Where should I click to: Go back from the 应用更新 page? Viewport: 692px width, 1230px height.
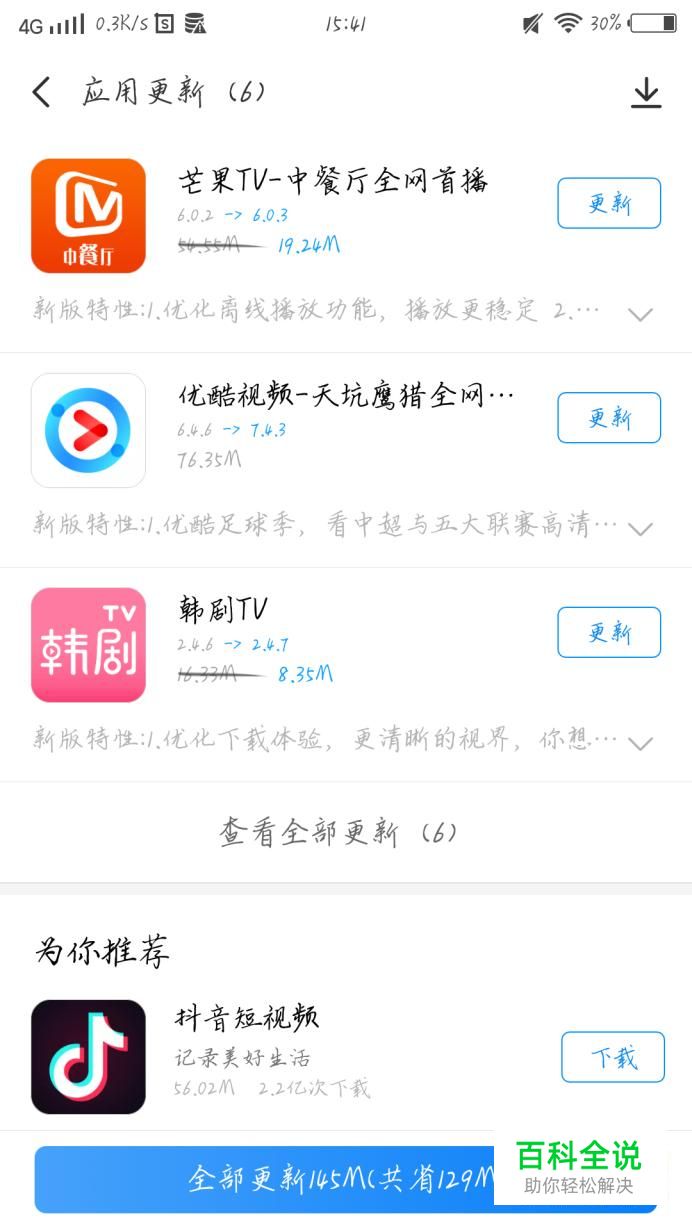click(41, 93)
